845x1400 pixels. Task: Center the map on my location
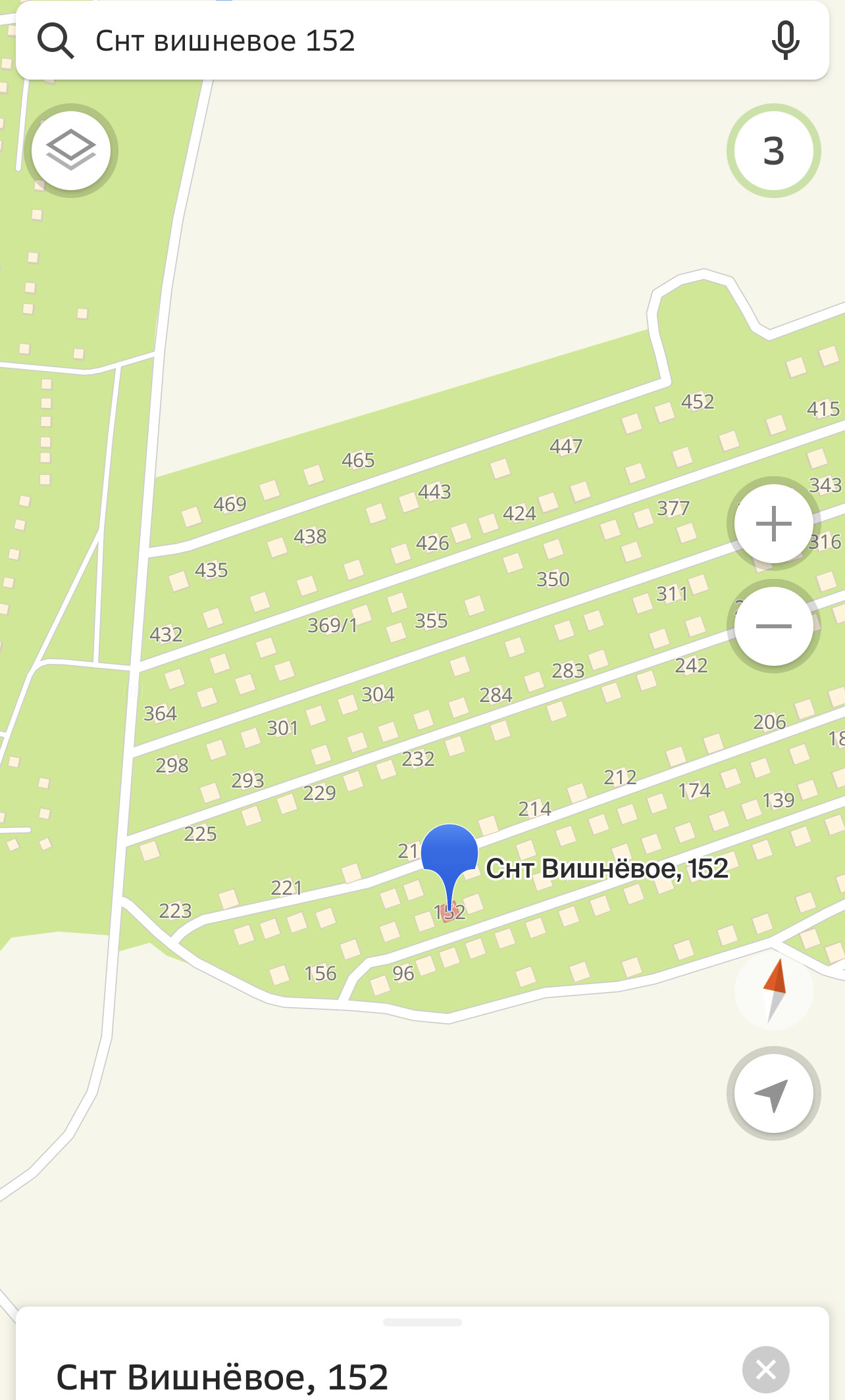tap(773, 1093)
